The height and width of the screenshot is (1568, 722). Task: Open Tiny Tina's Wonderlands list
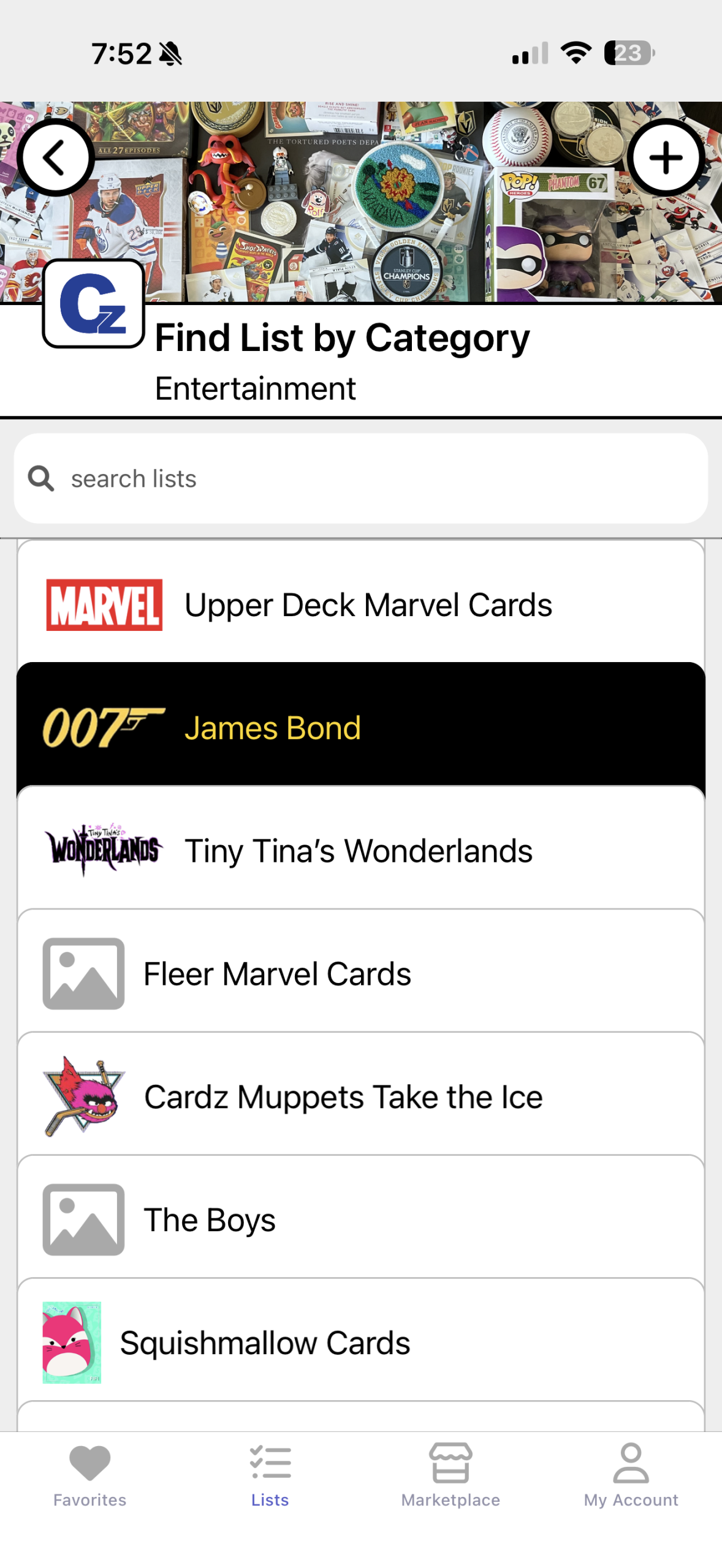(x=360, y=851)
